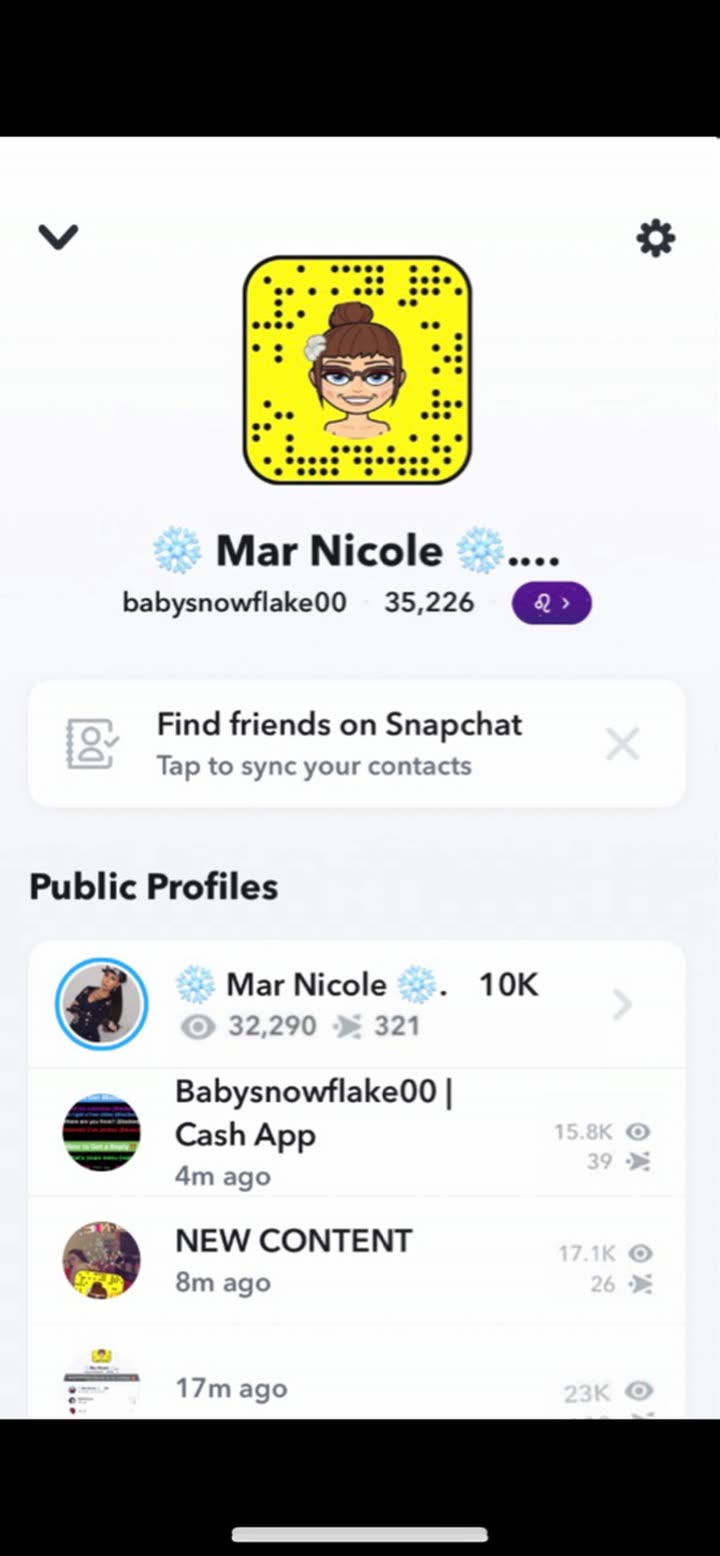Dismiss the Find friends on Snapchat card
The image size is (720, 1556).
(x=622, y=744)
